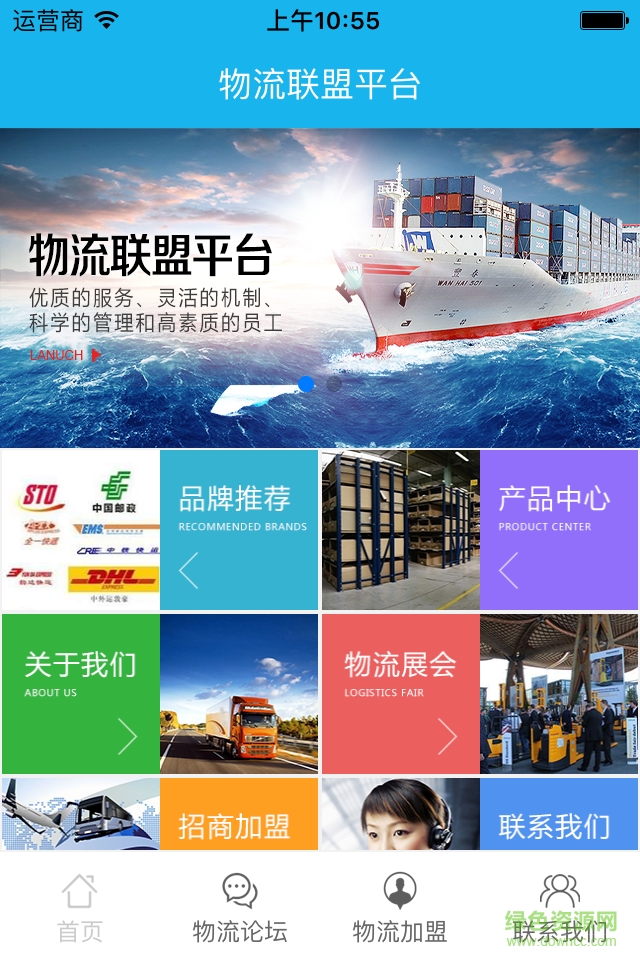640x960 pixels.
Task: Open the 品牌推荐 recommended brands tile
Action: 239,530
